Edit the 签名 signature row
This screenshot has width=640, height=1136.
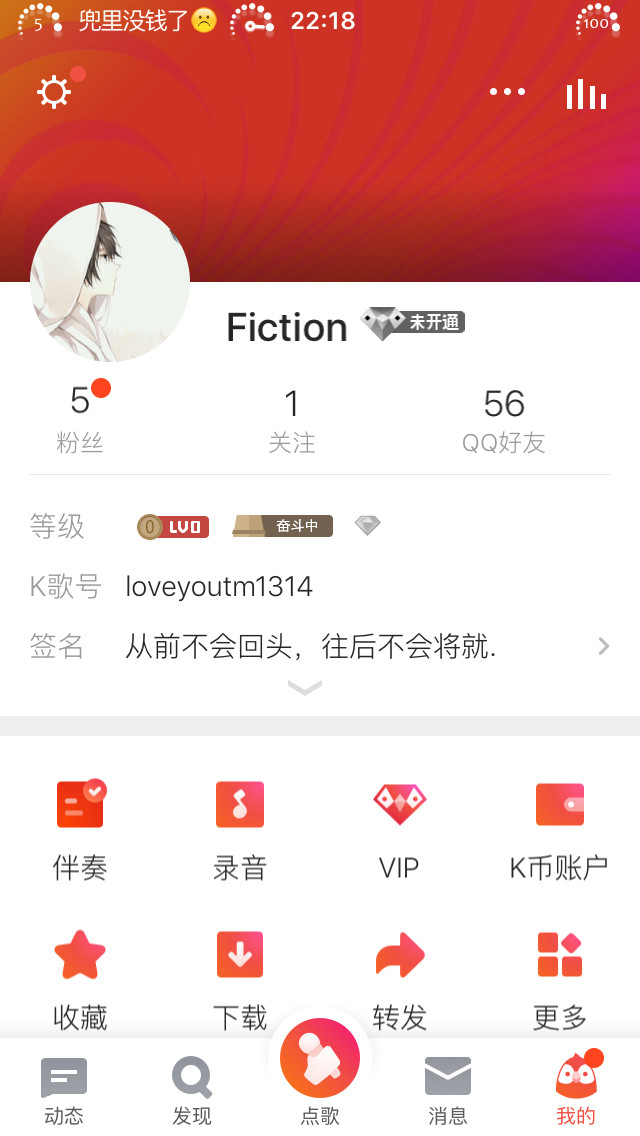[320, 646]
